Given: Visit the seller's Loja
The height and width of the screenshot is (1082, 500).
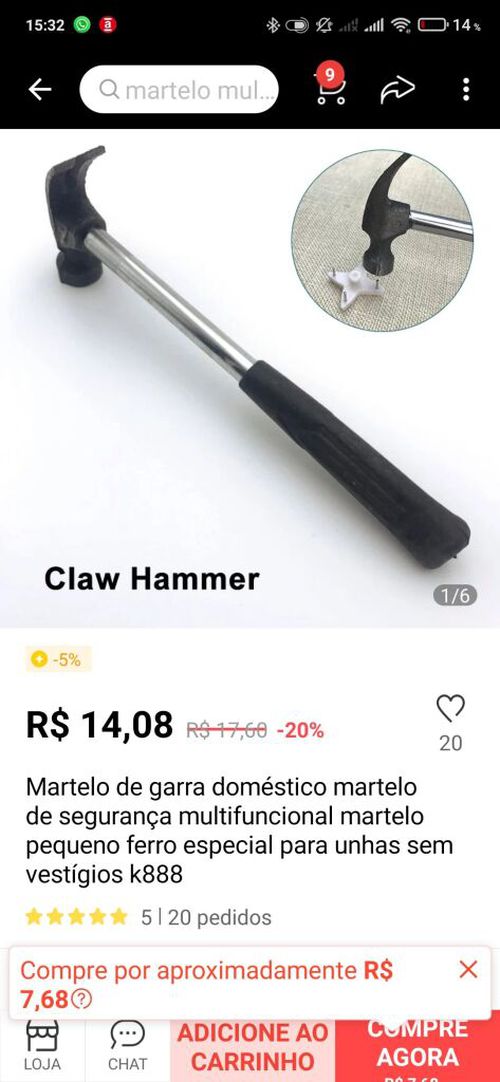Looking at the screenshot, I should click(x=42, y=1047).
